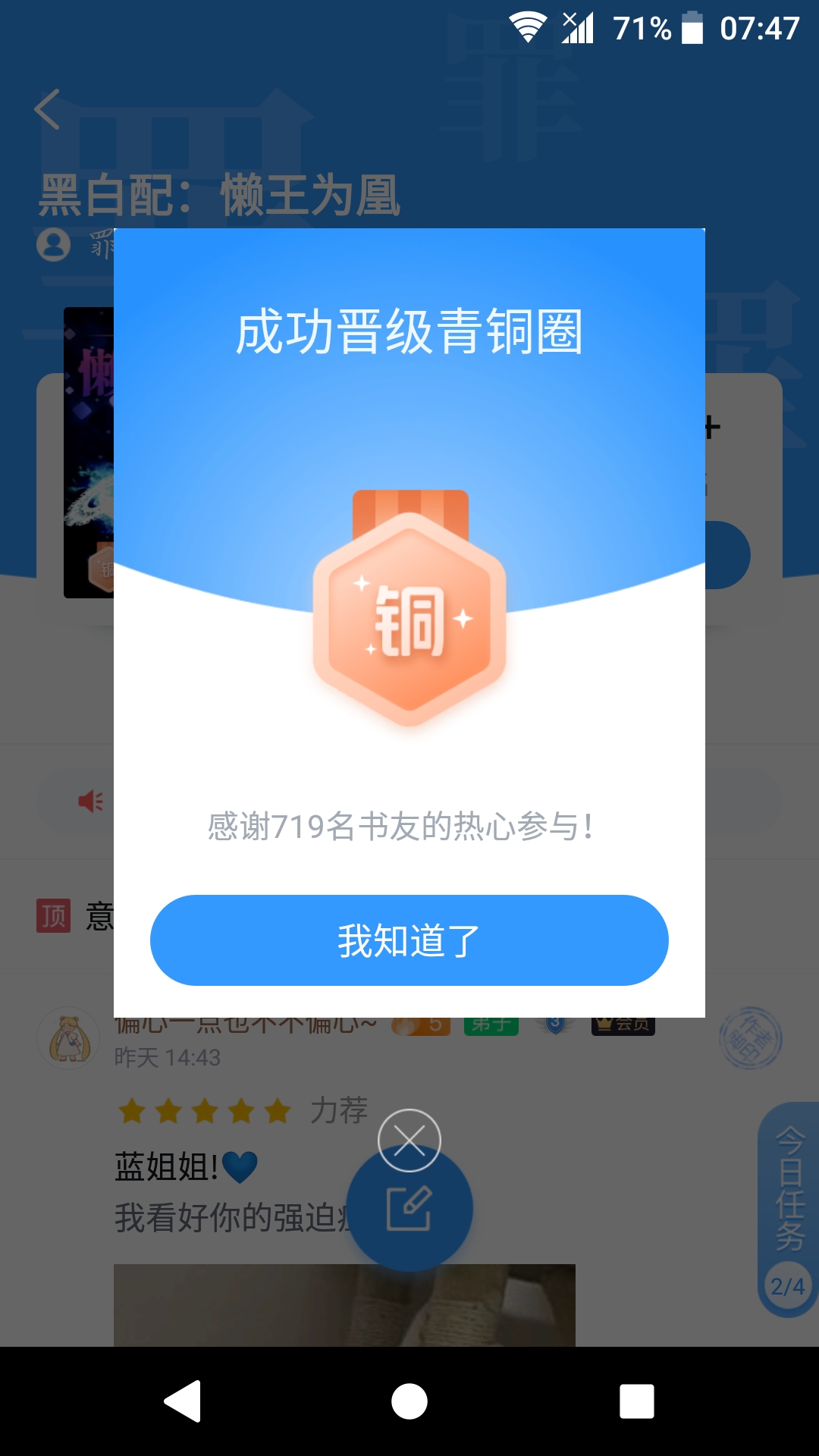Tap the system back button
The width and height of the screenshot is (819, 1456).
pos(183,1401)
